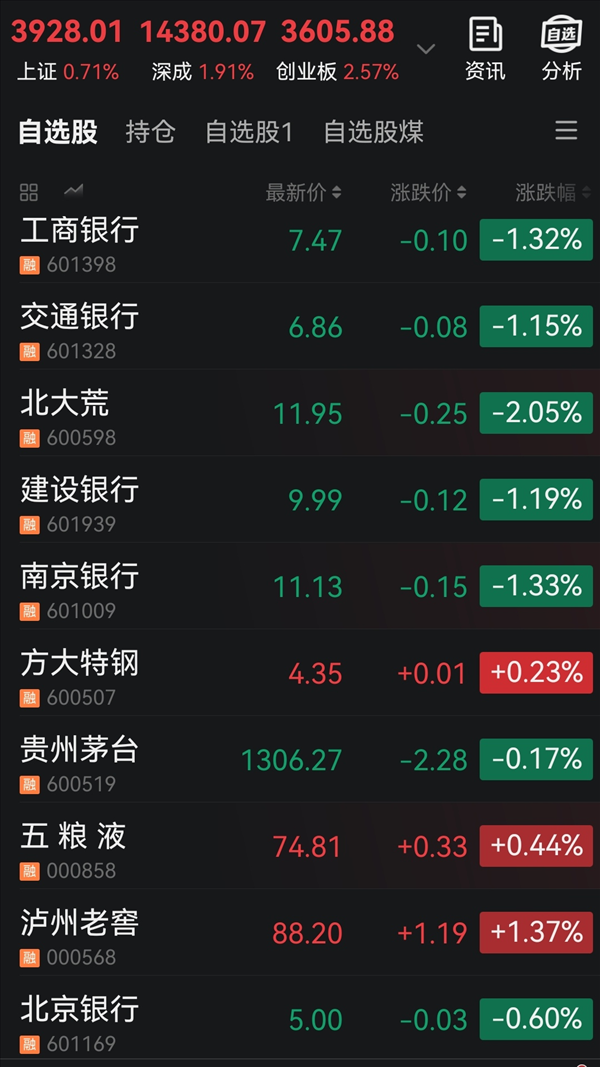Open the hamburger menu beside watchlist tabs
The height and width of the screenshot is (1067, 600).
pos(566,130)
